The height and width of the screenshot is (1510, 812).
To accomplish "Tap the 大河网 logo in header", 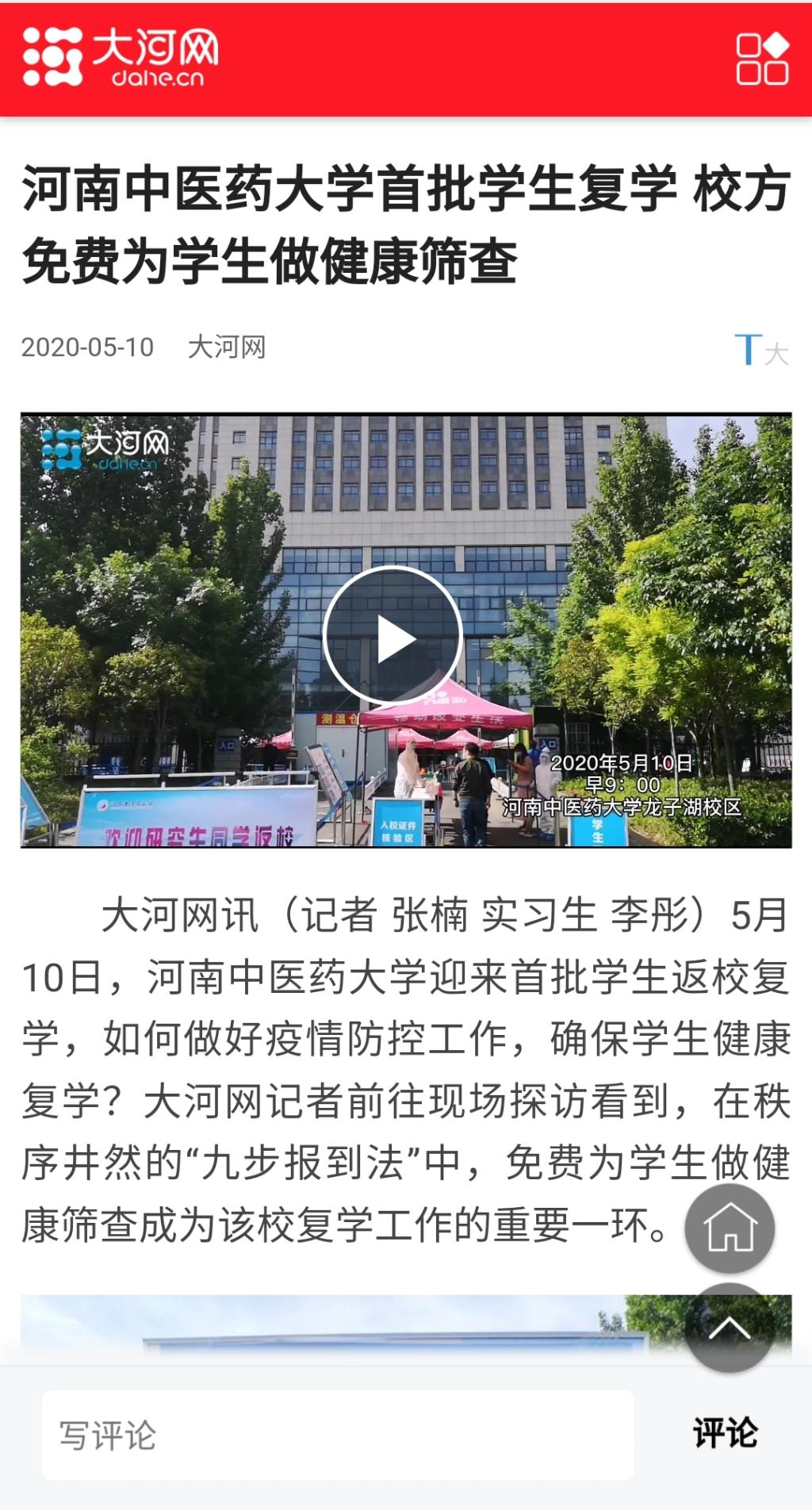I will click(121, 57).
